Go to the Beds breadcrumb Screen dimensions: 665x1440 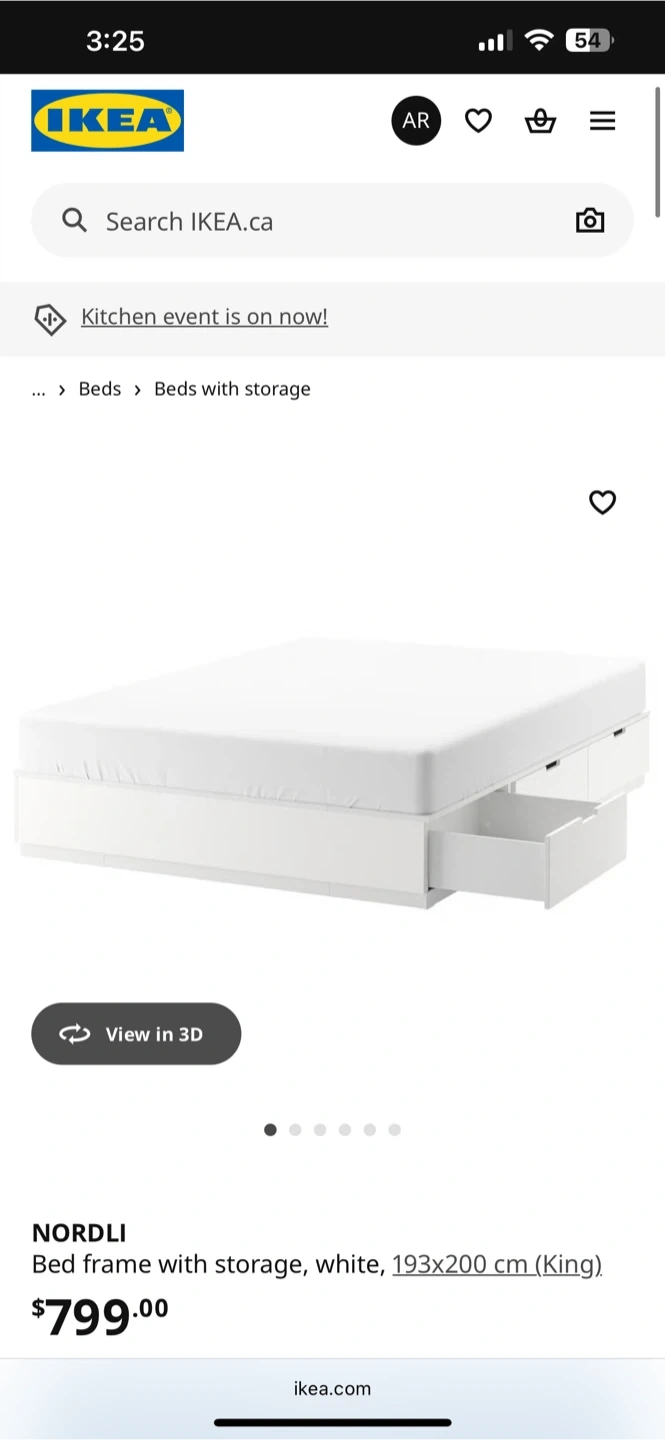pyautogui.click(x=100, y=389)
